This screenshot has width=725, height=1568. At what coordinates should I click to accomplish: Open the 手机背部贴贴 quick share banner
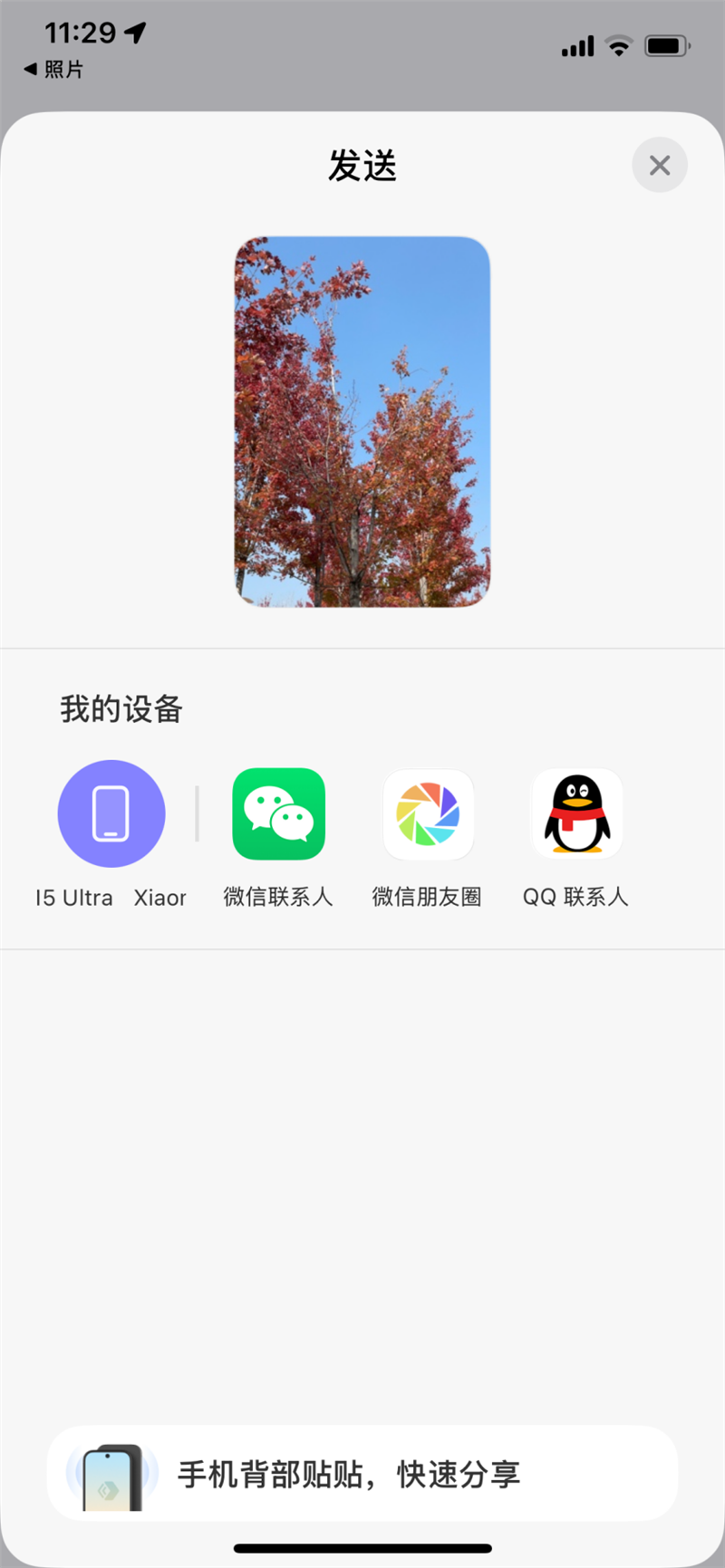pyautogui.click(x=362, y=1474)
